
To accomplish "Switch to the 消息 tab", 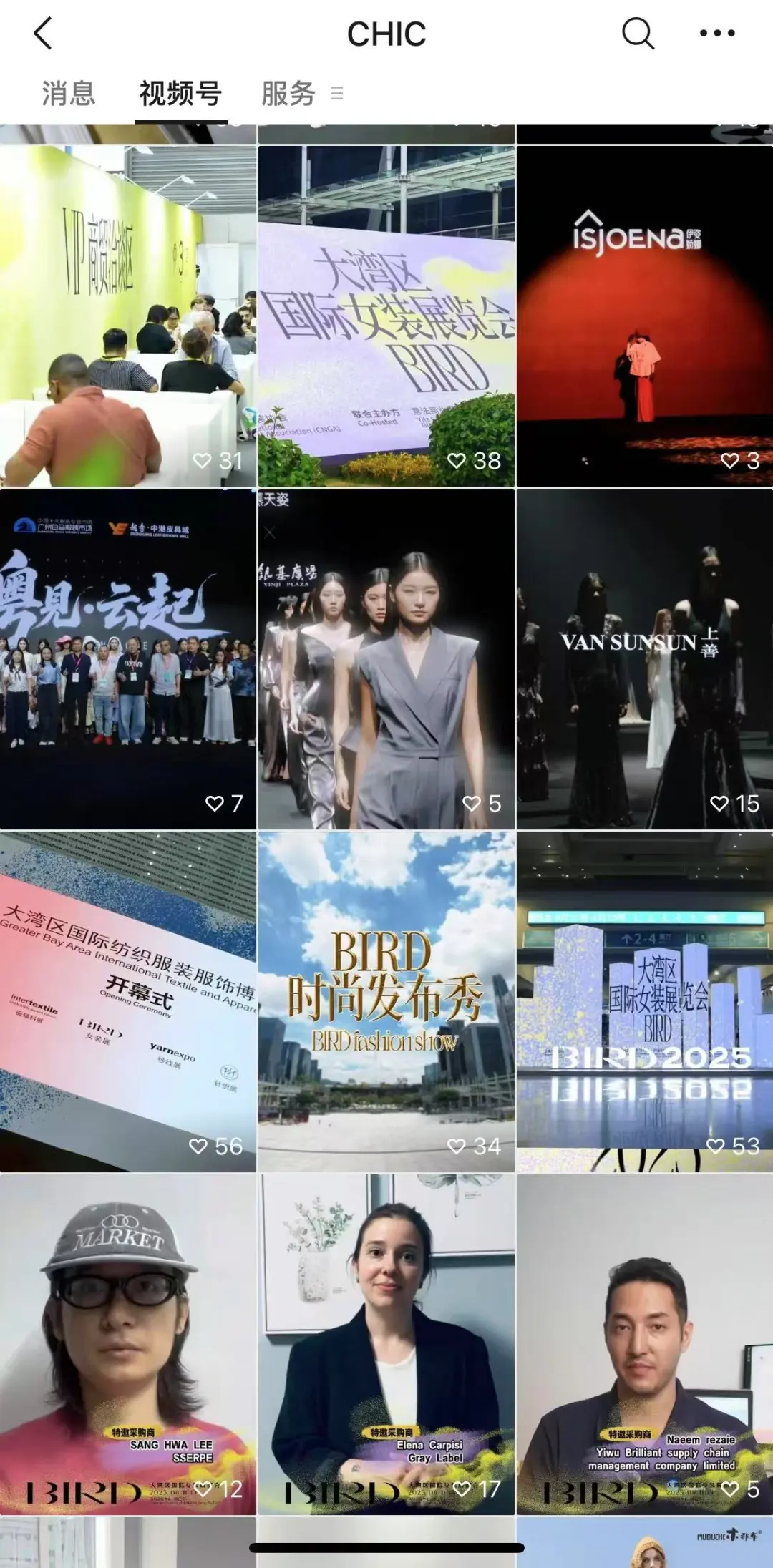I will point(68,94).
